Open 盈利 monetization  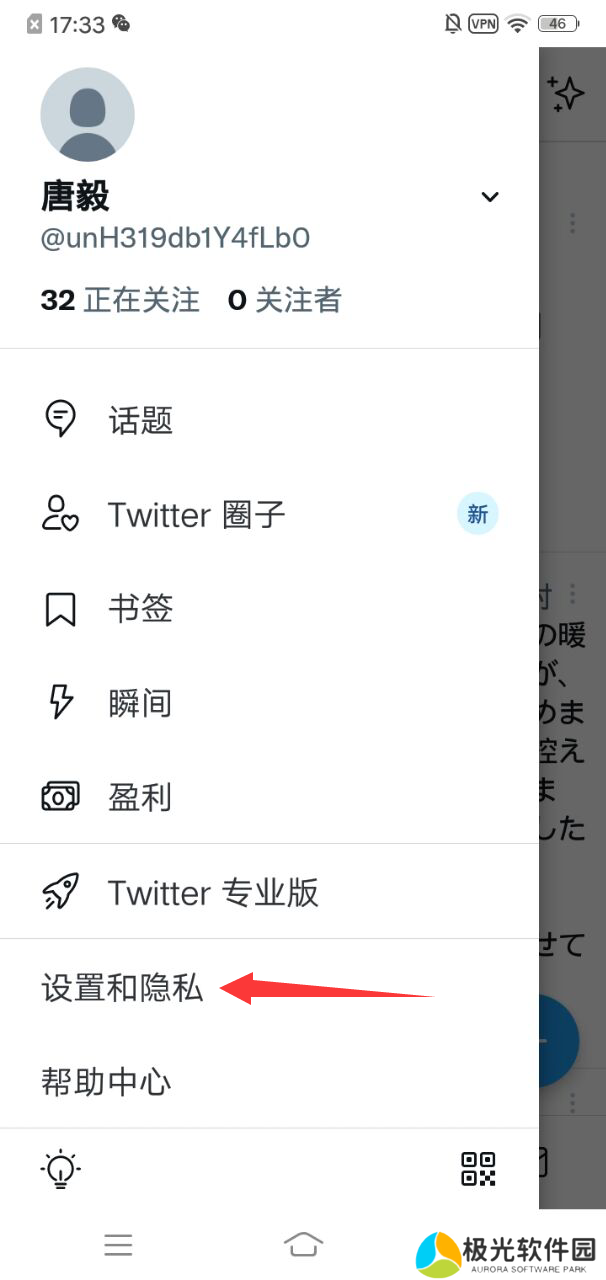point(140,797)
